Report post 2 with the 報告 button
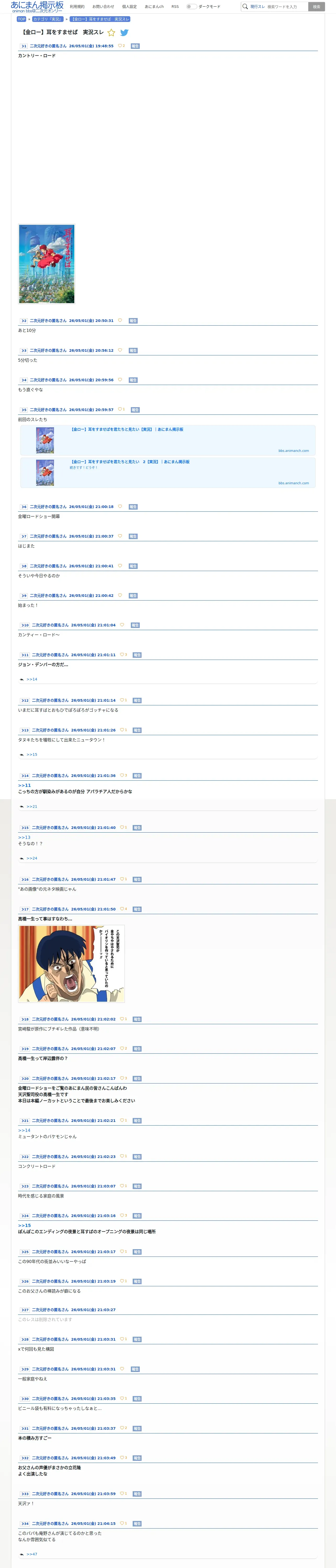Screen dimensions: 336x1568 point(133,321)
